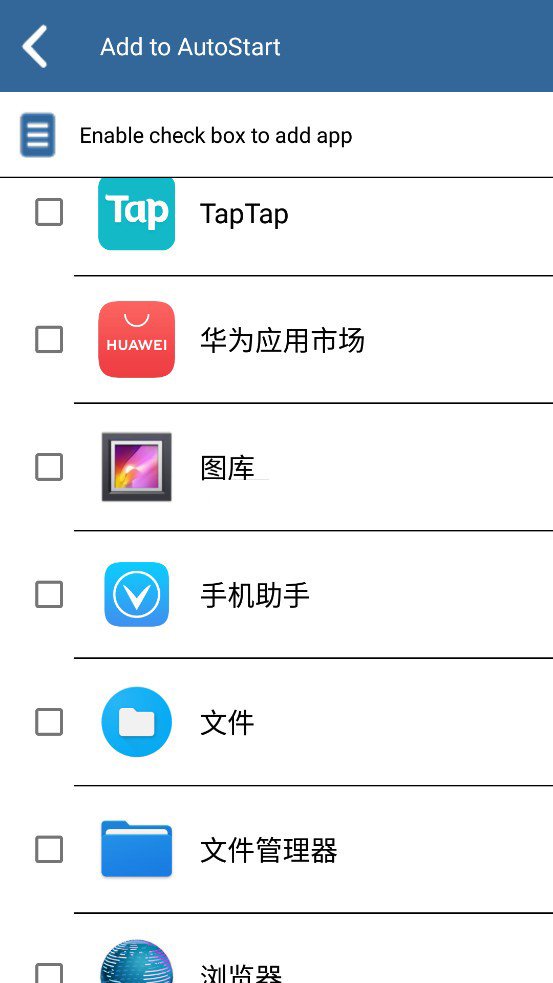Mark the 文件管理器 checkbox
The width and height of the screenshot is (553, 983).
(x=49, y=849)
